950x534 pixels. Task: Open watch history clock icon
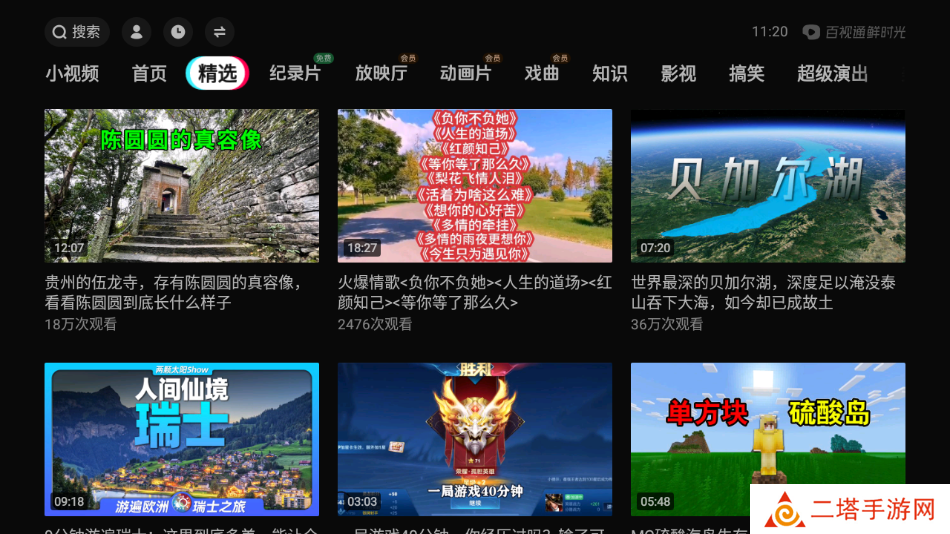pos(177,32)
